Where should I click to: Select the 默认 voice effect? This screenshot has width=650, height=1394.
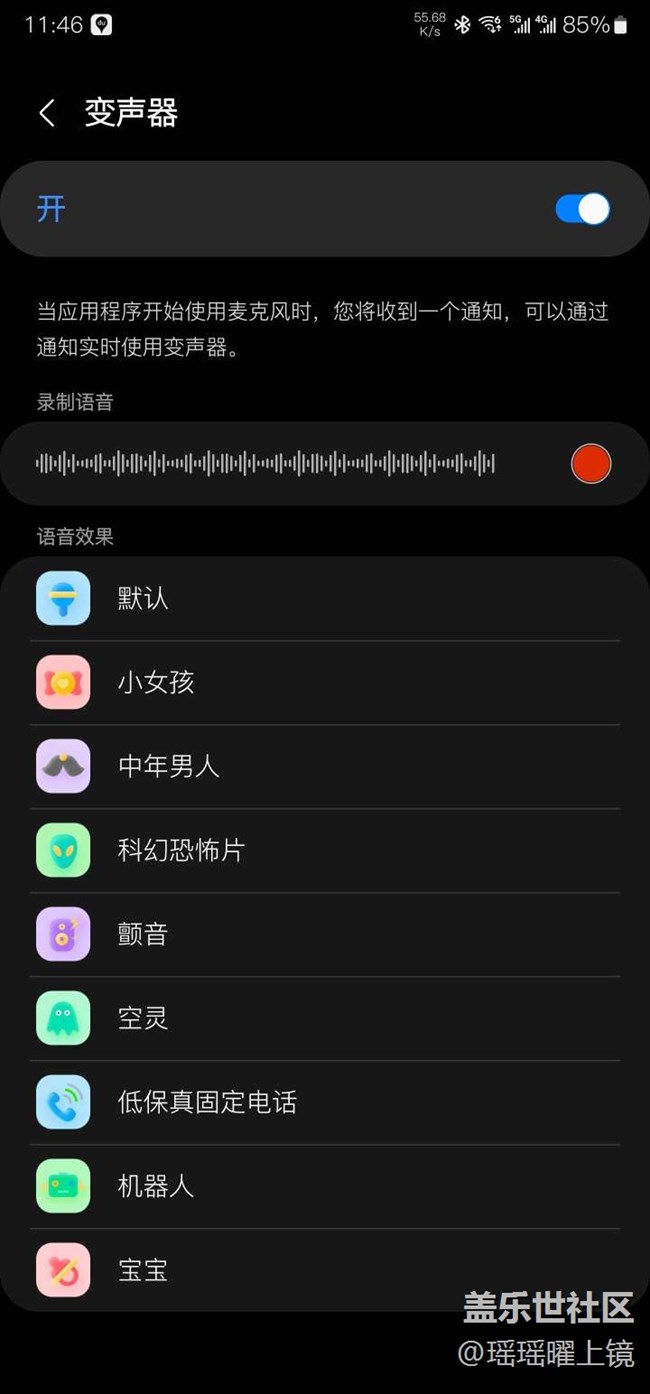click(x=325, y=599)
